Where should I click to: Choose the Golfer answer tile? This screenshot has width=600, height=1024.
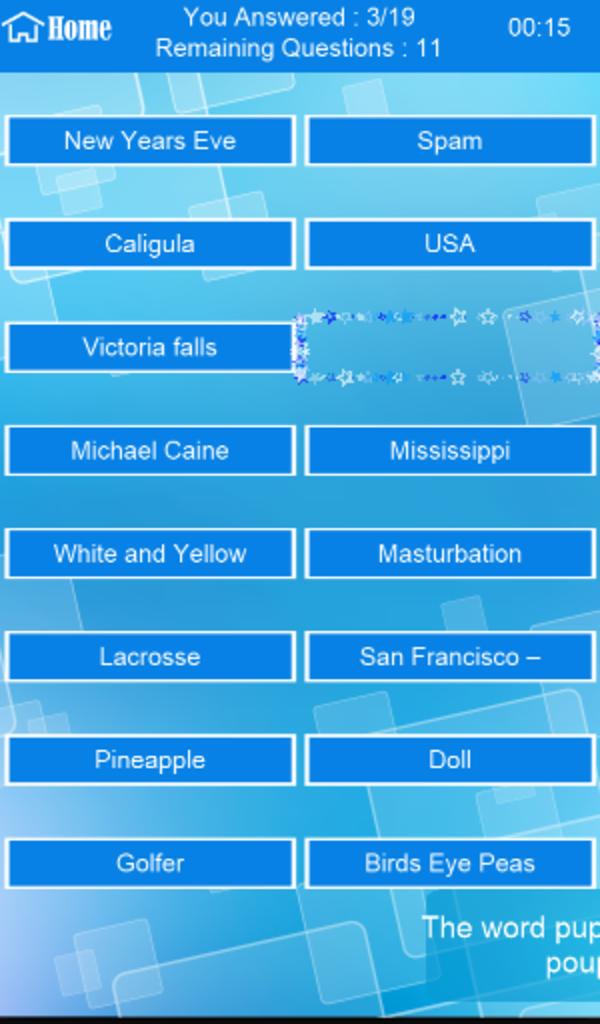[x=150, y=862]
